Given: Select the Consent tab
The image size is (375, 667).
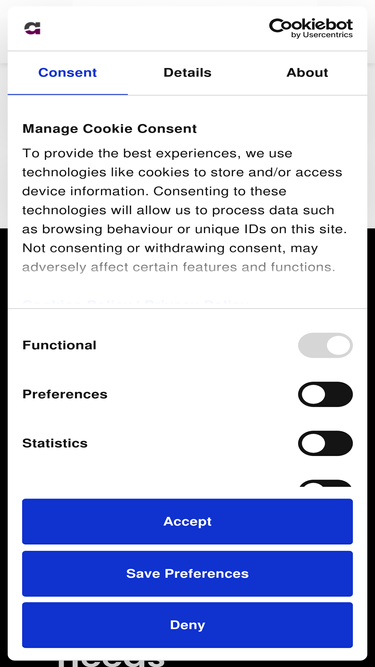Looking at the screenshot, I should click(68, 73).
